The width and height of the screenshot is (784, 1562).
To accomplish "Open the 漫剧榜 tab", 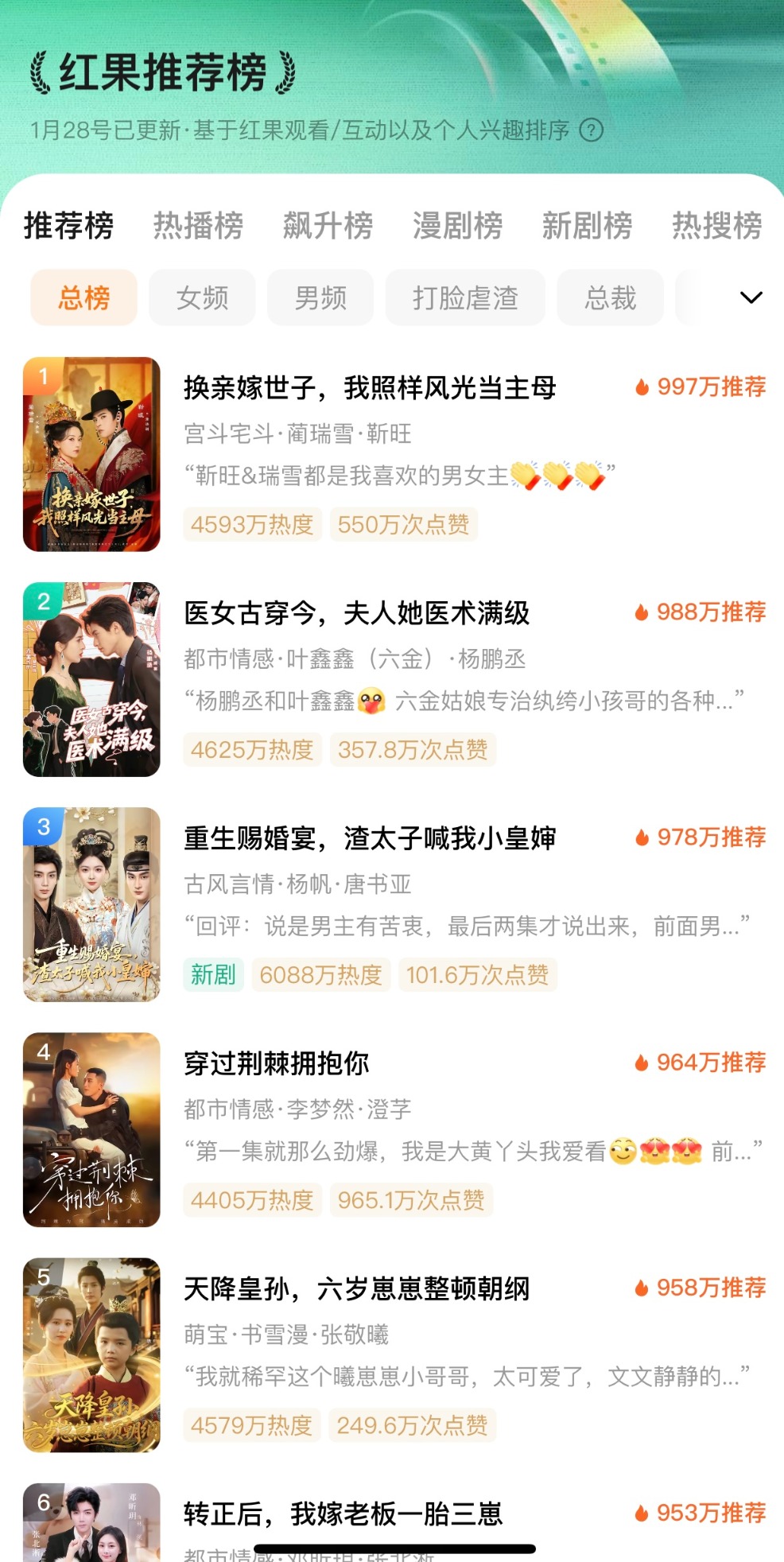I will [457, 225].
